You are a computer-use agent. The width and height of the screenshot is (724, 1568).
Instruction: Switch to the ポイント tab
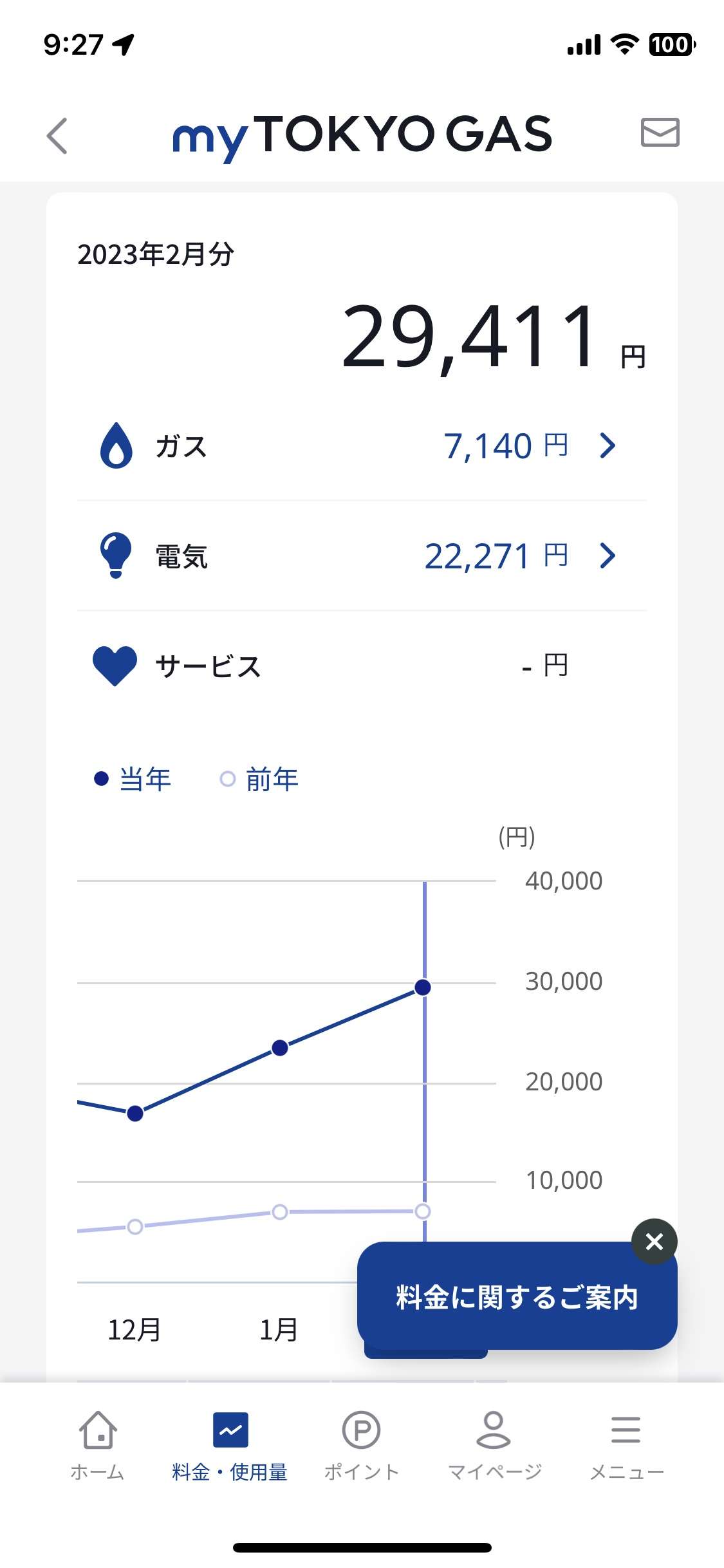(361, 1444)
